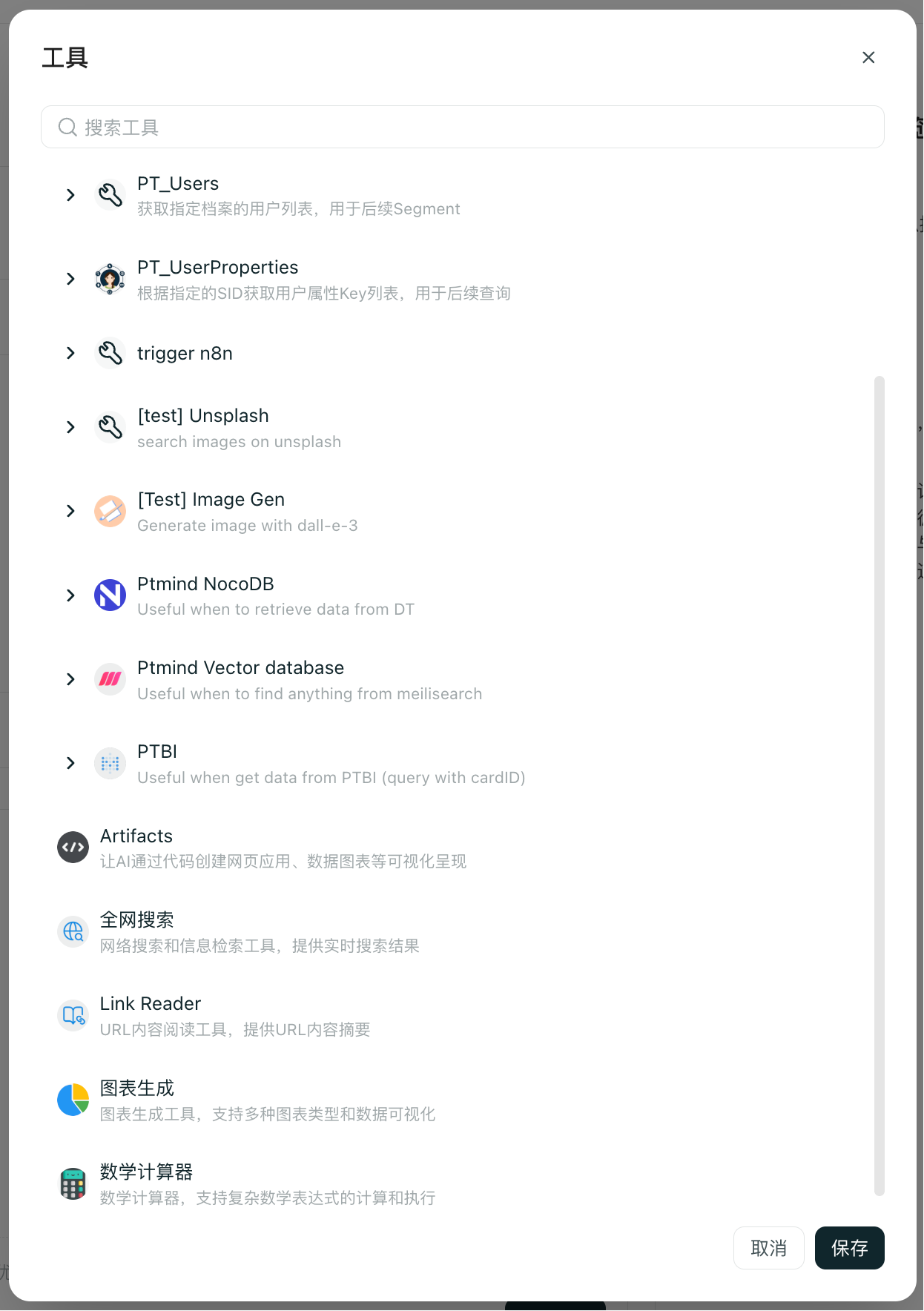Expand the PT_Users tool group
924x1311 pixels.
coord(70,195)
